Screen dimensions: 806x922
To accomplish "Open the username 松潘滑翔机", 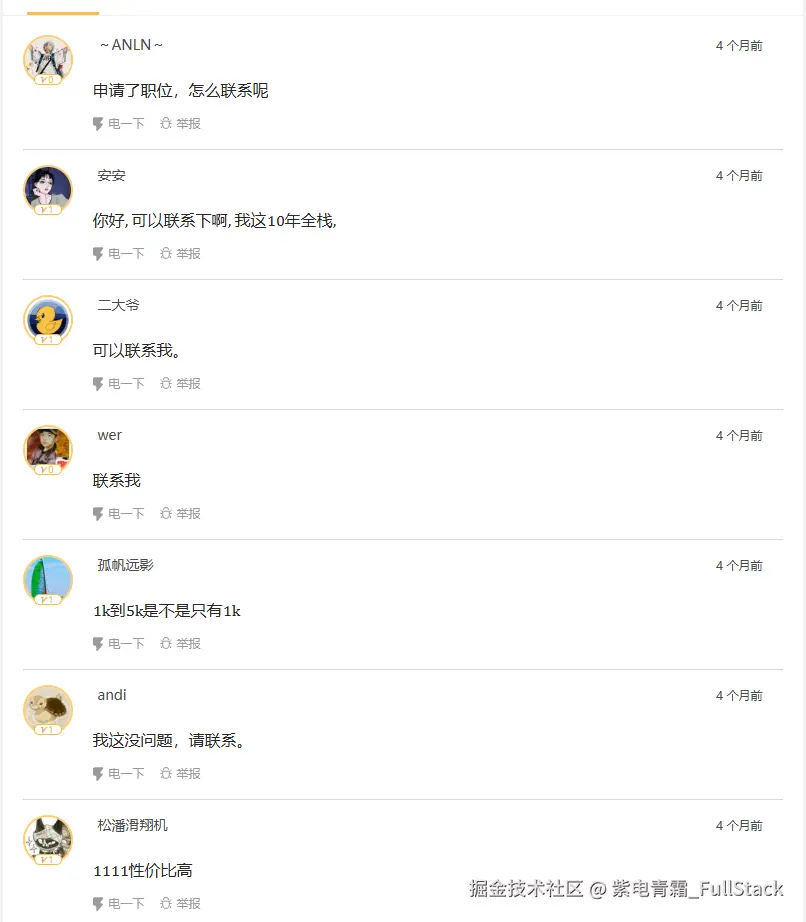I will 132,825.
